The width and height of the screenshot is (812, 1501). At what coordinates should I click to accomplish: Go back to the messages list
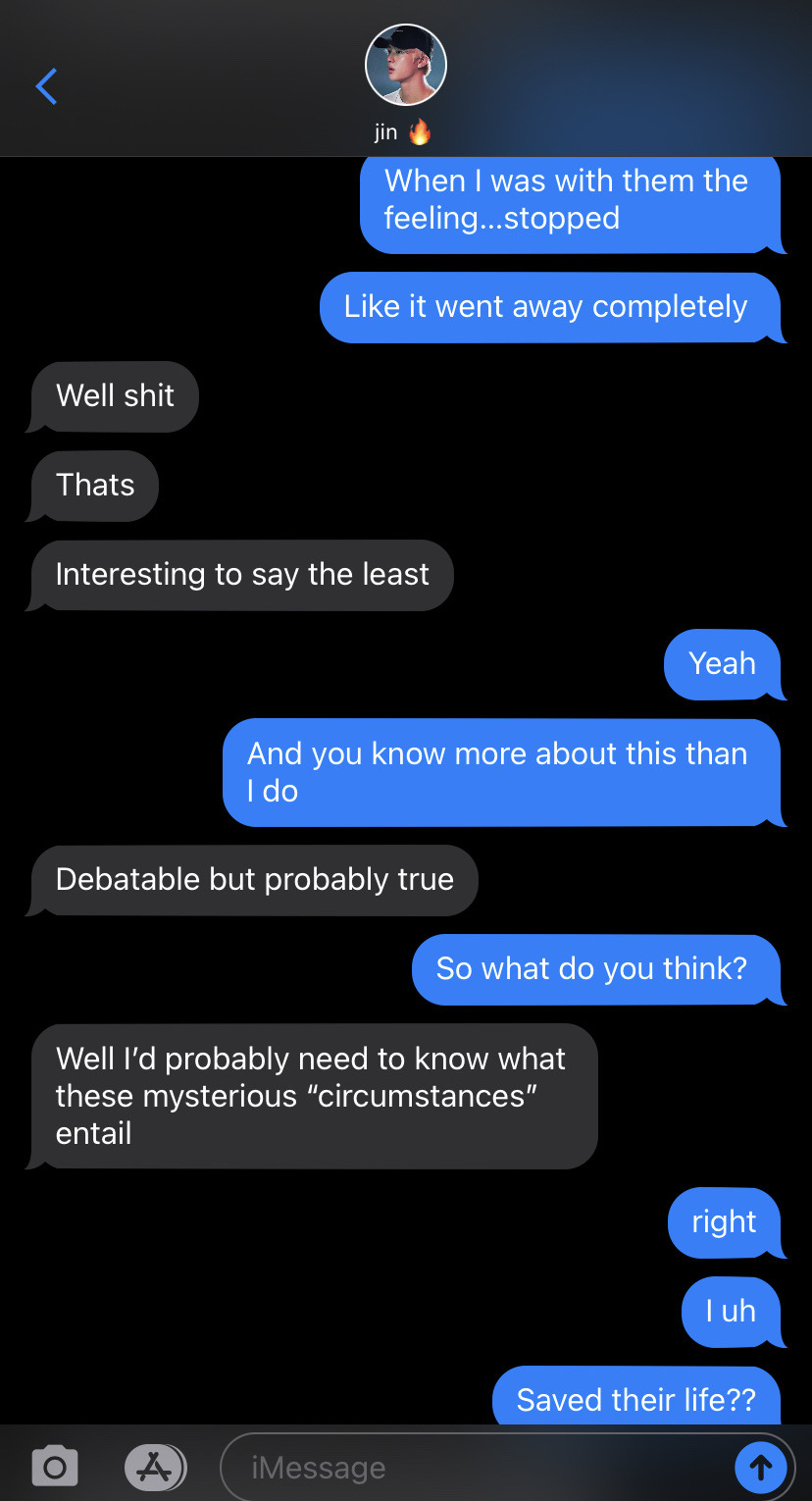pos(46,86)
